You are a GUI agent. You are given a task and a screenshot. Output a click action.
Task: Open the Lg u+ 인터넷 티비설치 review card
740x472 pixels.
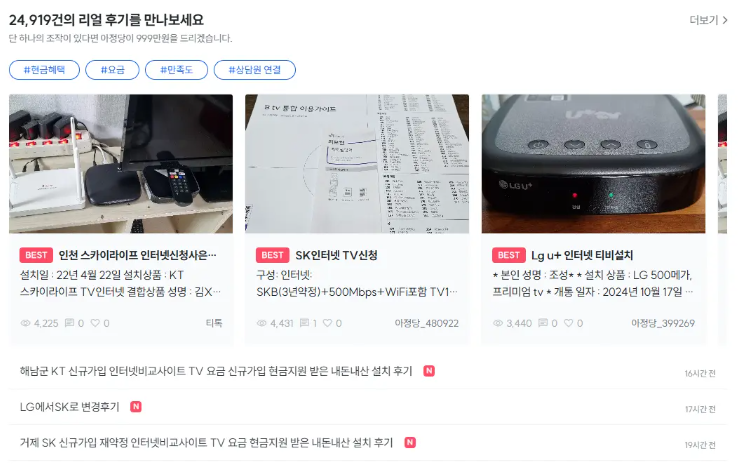[594, 219]
